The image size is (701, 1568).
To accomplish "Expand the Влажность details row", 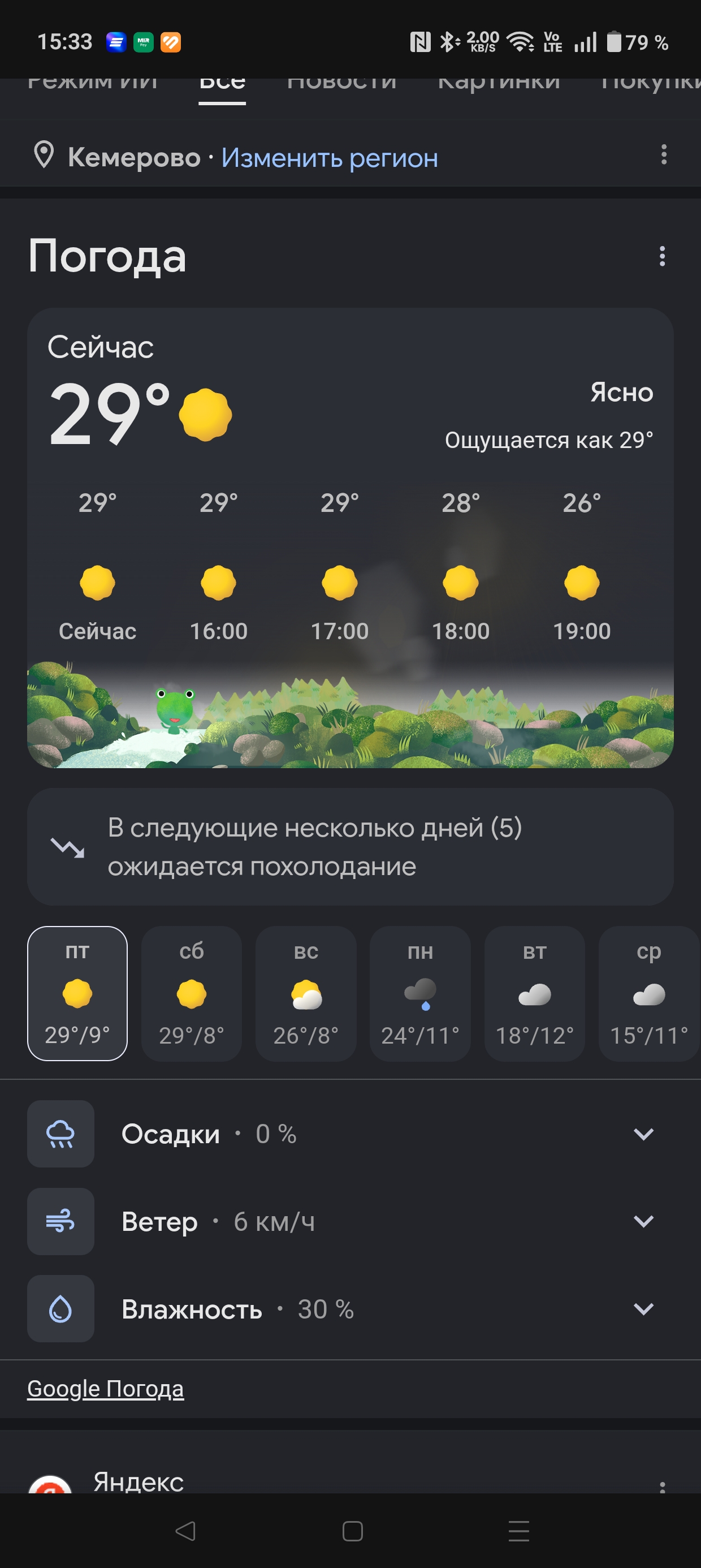I will coord(350,1309).
